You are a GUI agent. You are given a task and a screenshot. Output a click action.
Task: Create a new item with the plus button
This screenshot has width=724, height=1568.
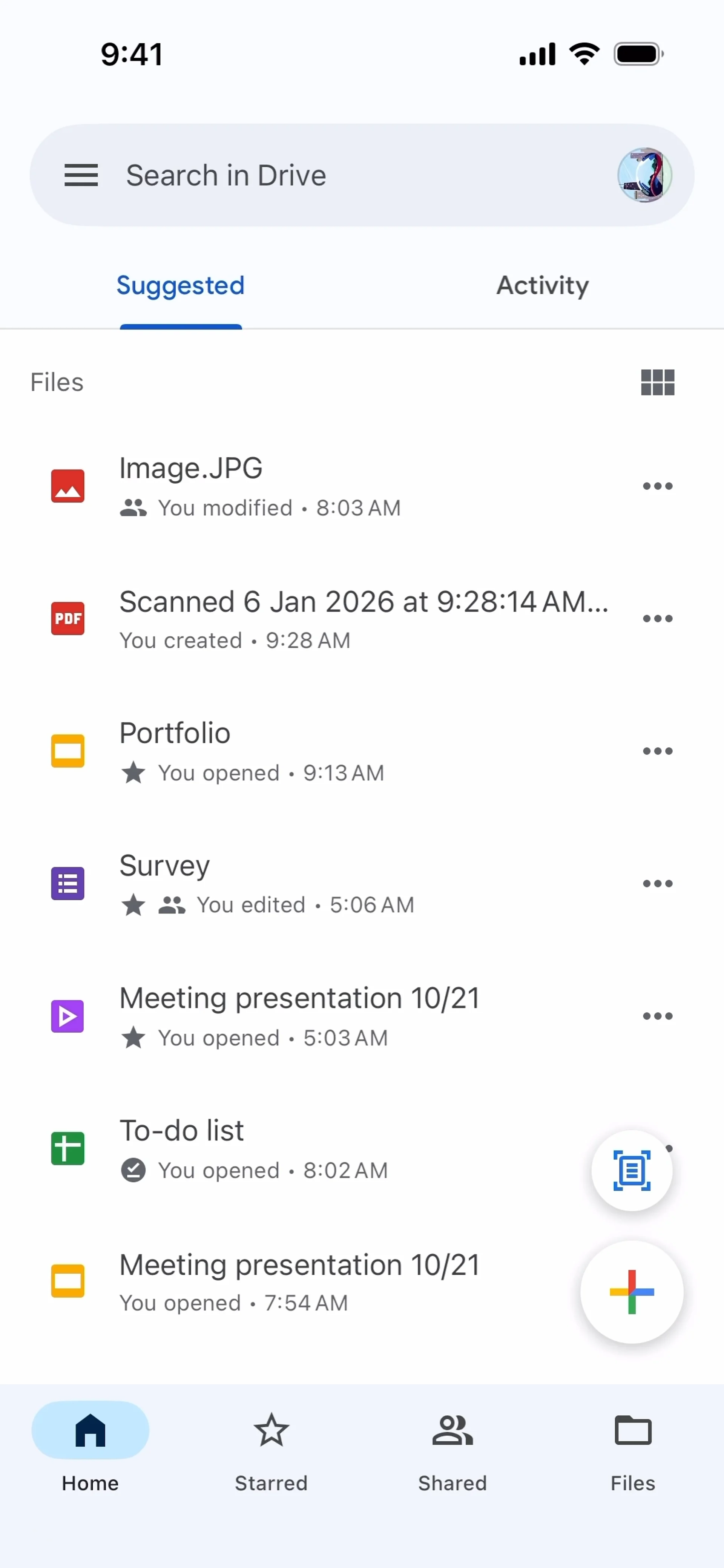632,1292
